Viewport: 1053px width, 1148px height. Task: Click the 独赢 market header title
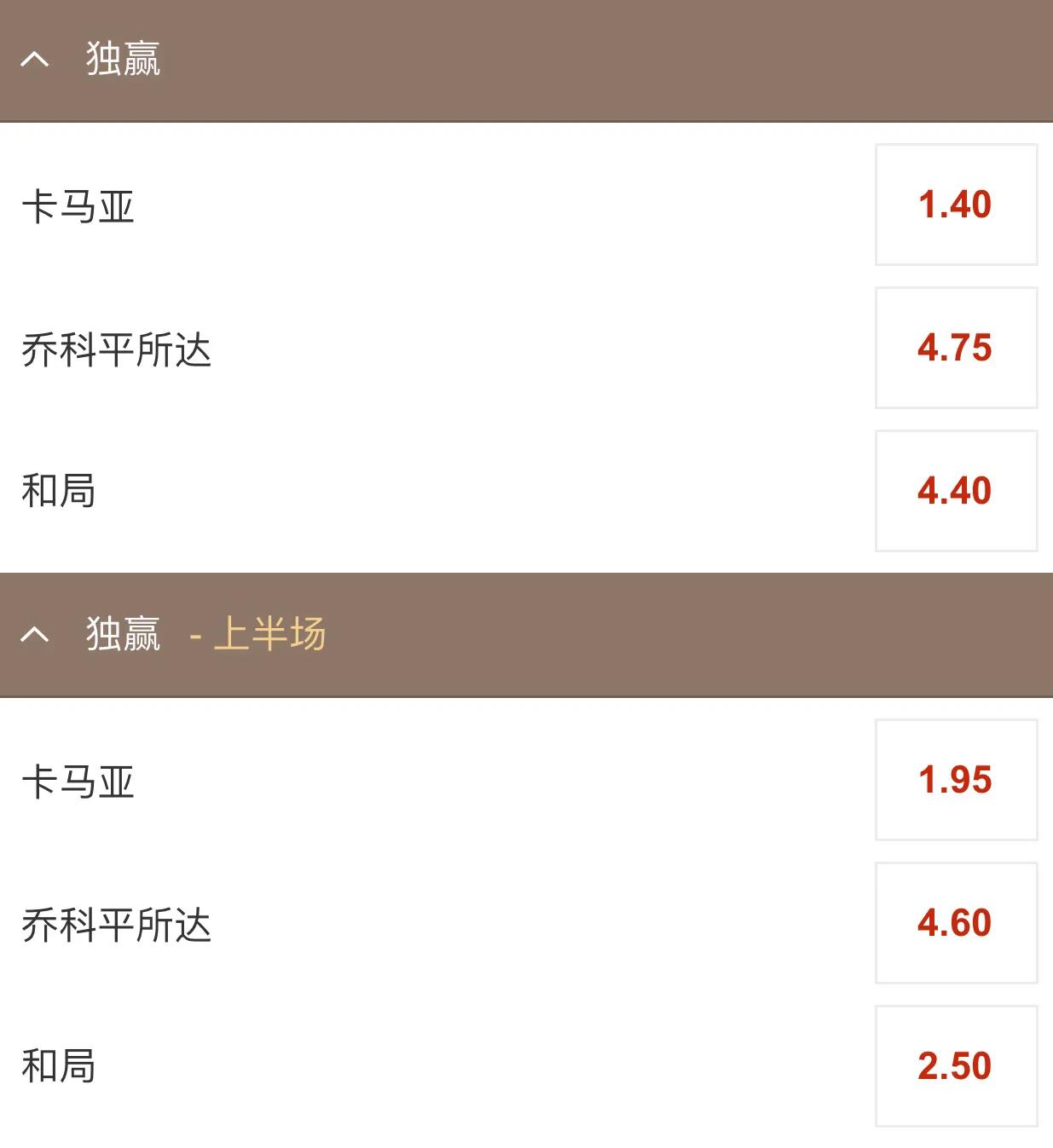click(123, 58)
